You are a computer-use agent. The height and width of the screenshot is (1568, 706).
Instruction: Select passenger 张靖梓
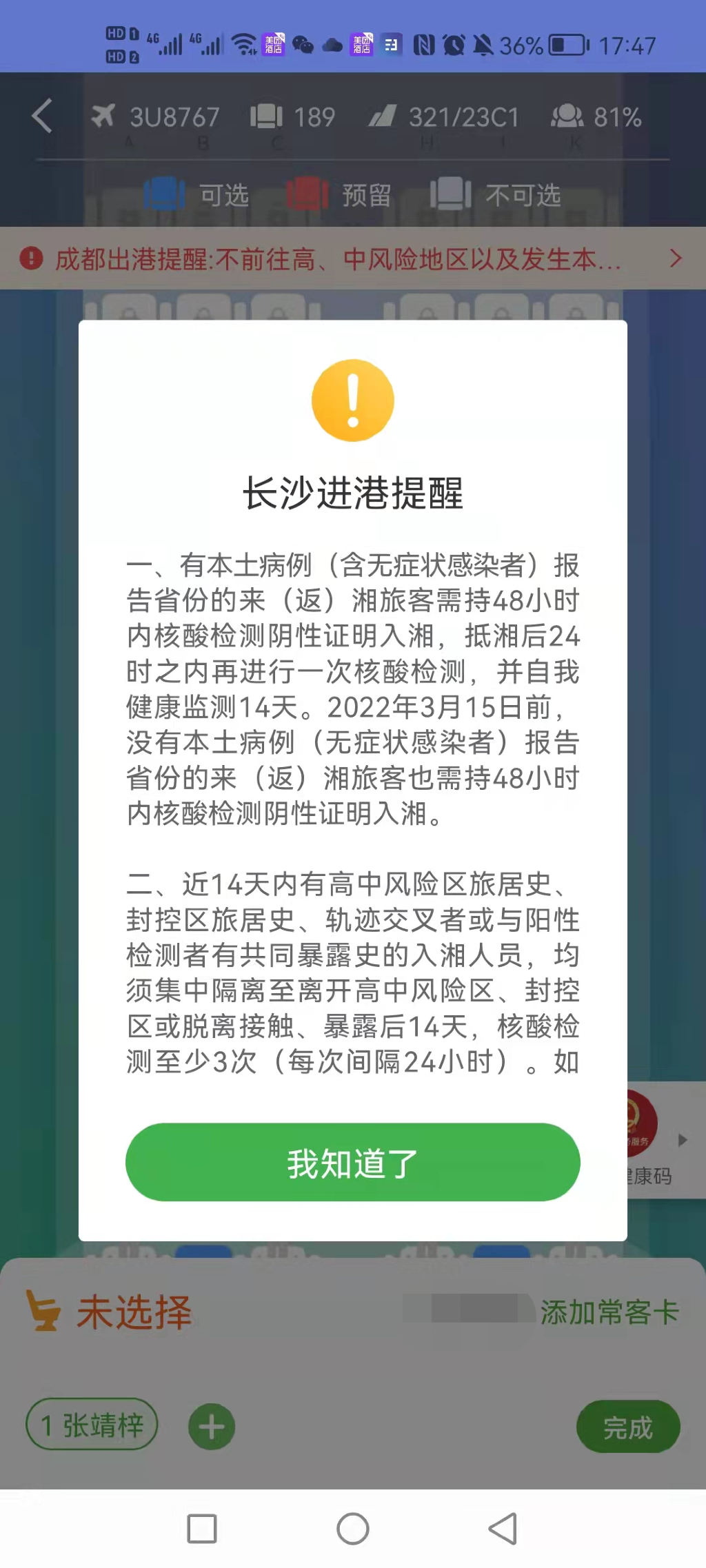point(92,1425)
